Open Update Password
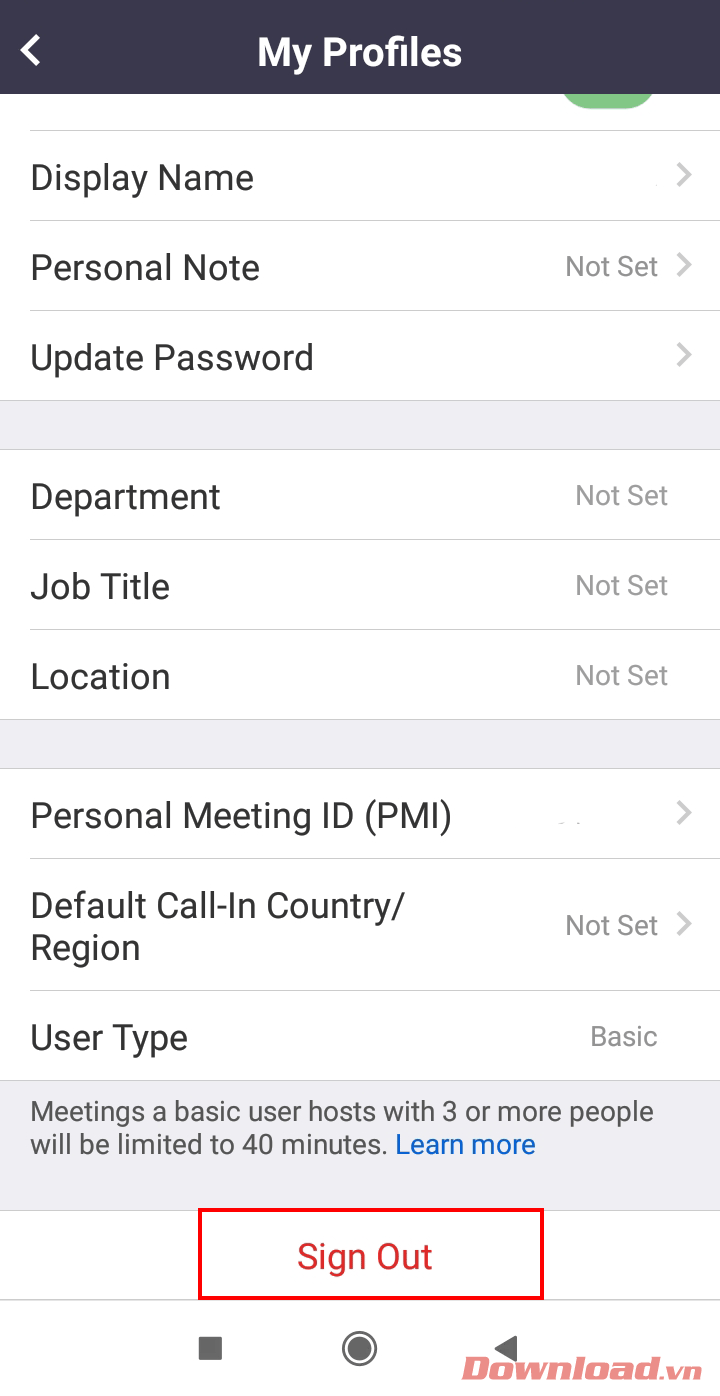This screenshot has height=1396, width=720. 360,357
